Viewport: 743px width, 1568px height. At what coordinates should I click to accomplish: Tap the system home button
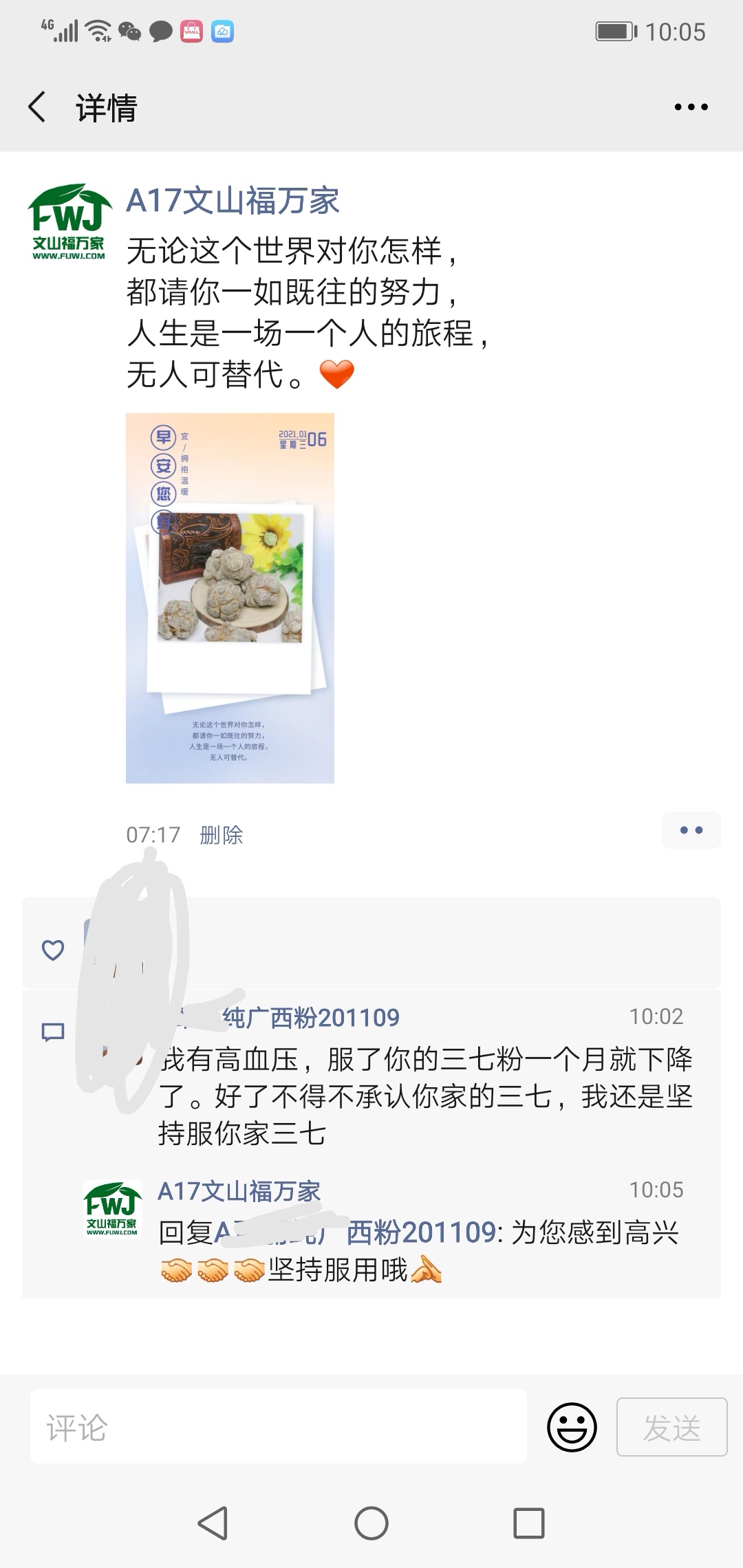pyautogui.click(x=371, y=1523)
